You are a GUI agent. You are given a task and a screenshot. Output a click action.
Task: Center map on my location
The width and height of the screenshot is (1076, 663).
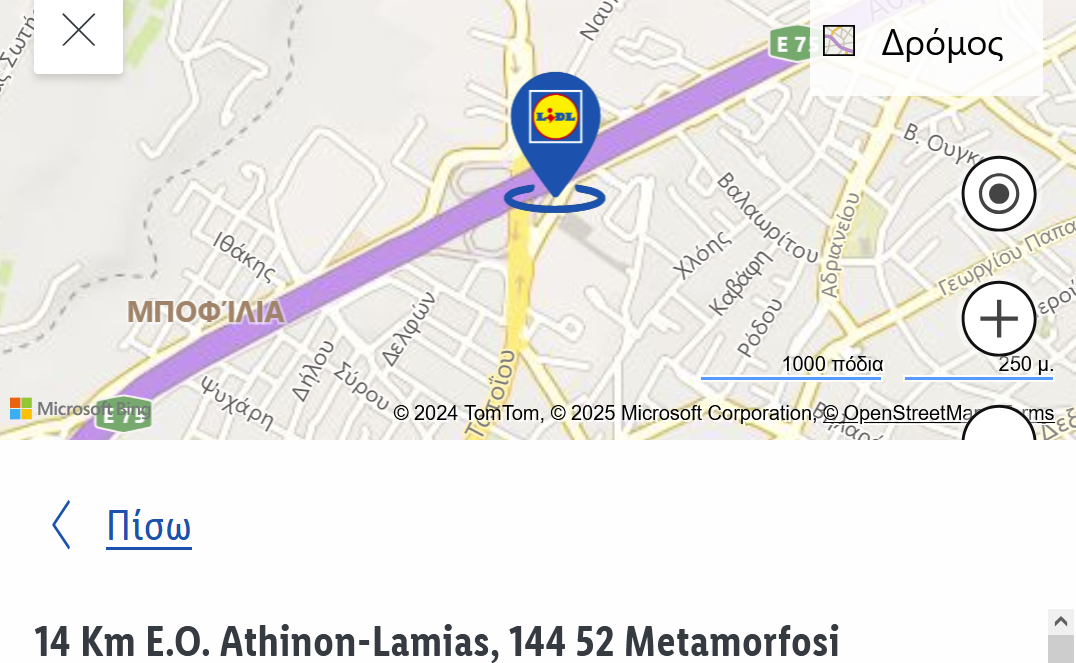[x=998, y=194]
